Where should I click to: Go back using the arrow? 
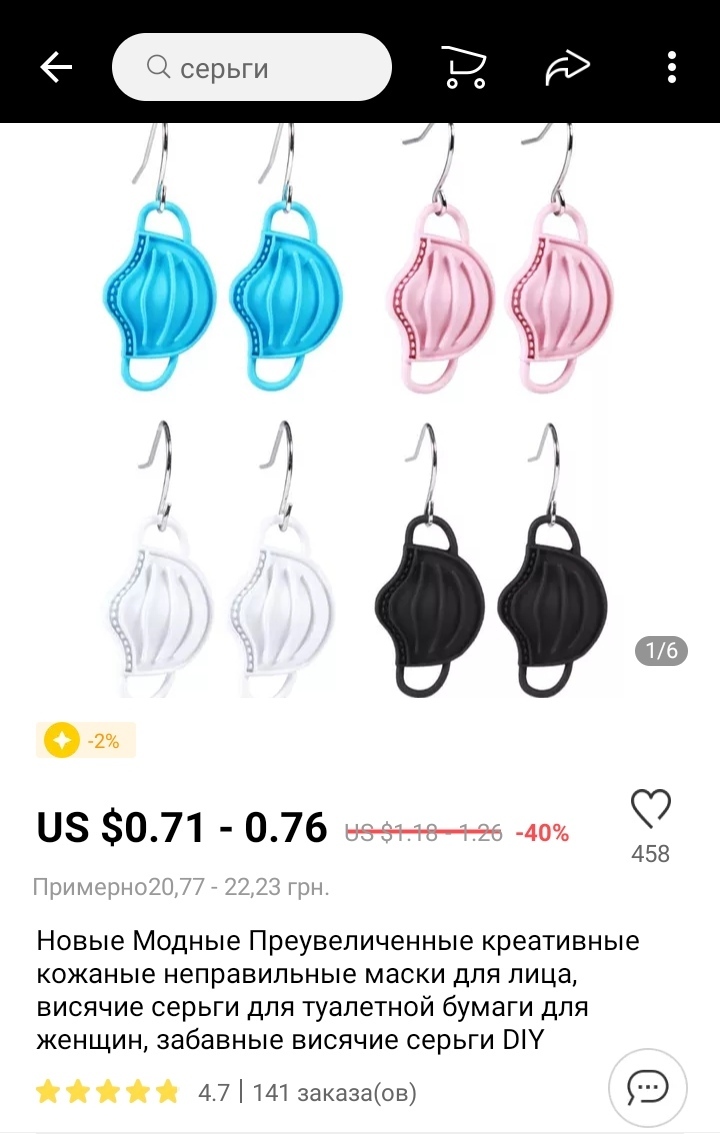56,67
